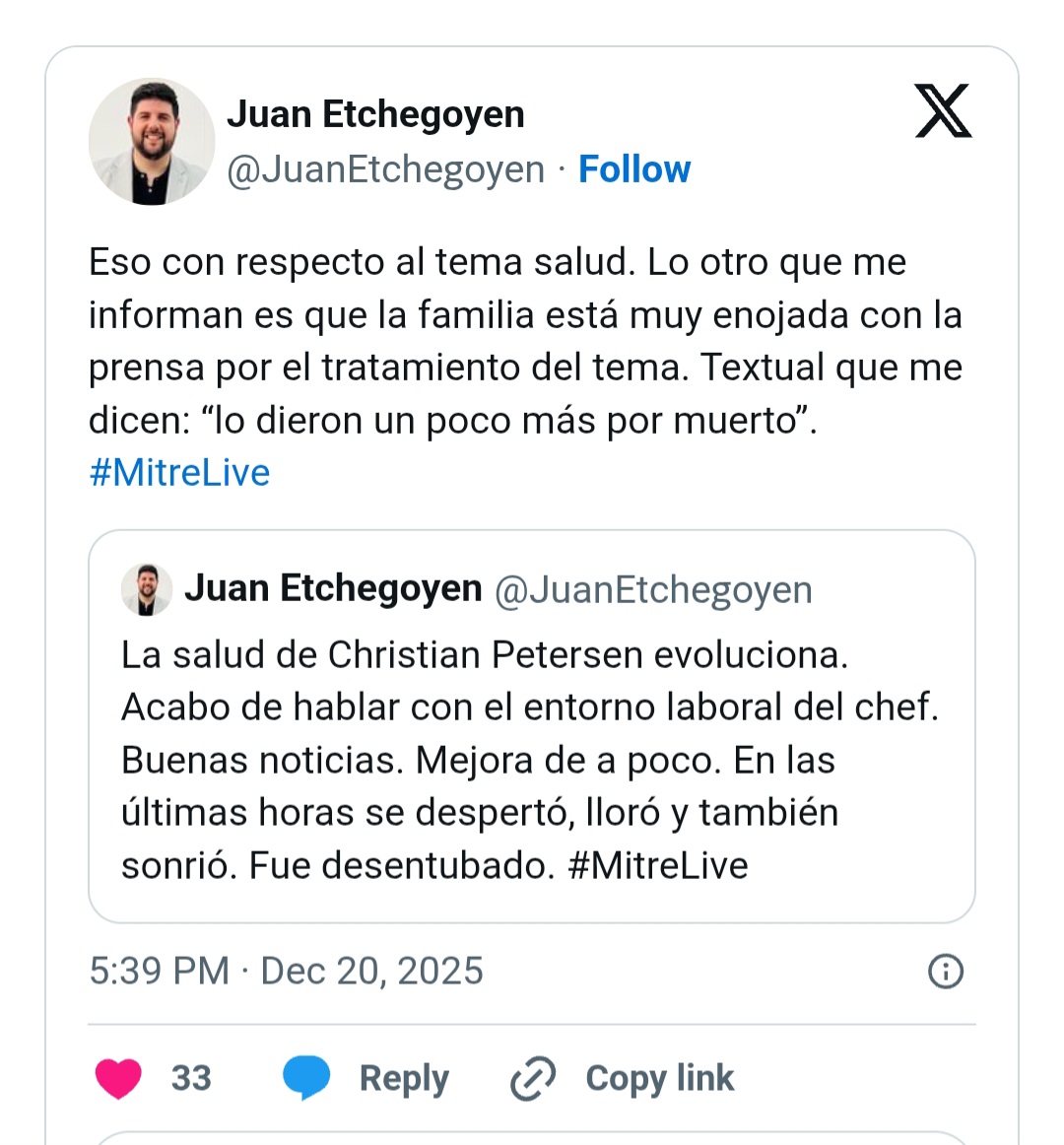Image resolution: width=1064 pixels, height=1145 pixels.
Task: Open Juan Etchegoyen's name in the header
Action: click(x=375, y=114)
